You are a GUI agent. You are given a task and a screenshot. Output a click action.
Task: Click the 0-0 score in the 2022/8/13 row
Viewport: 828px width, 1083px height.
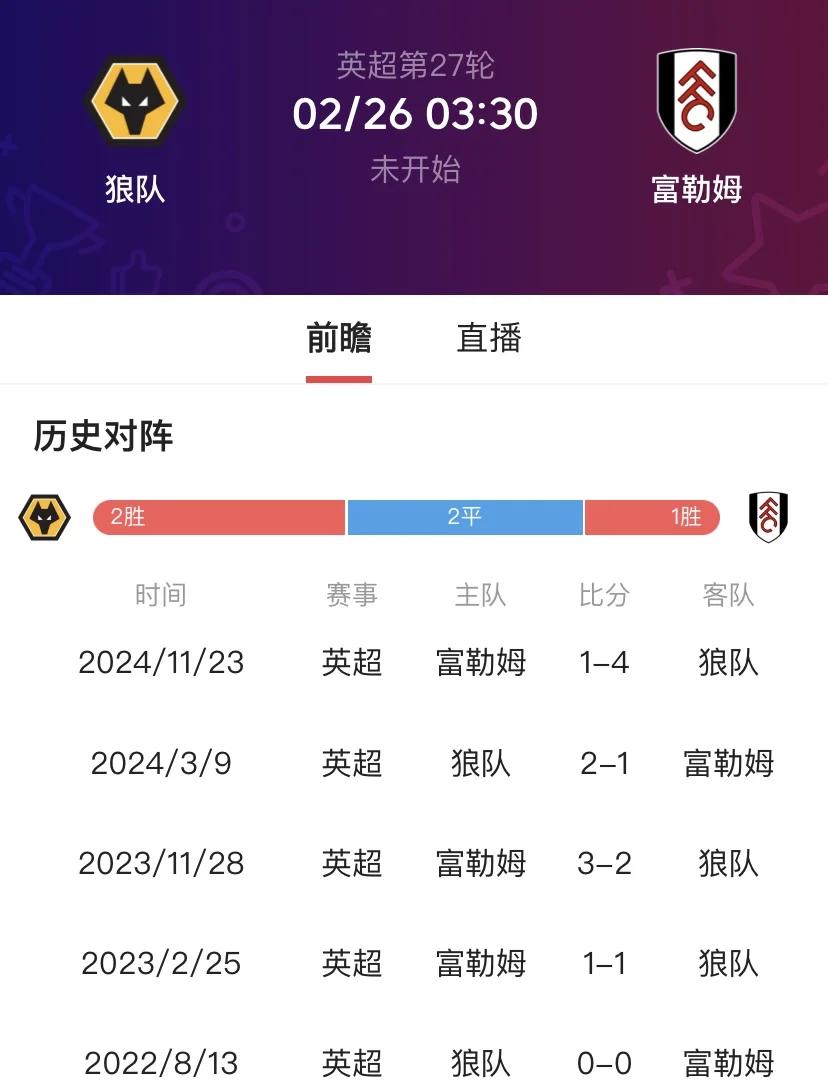(604, 1064)
